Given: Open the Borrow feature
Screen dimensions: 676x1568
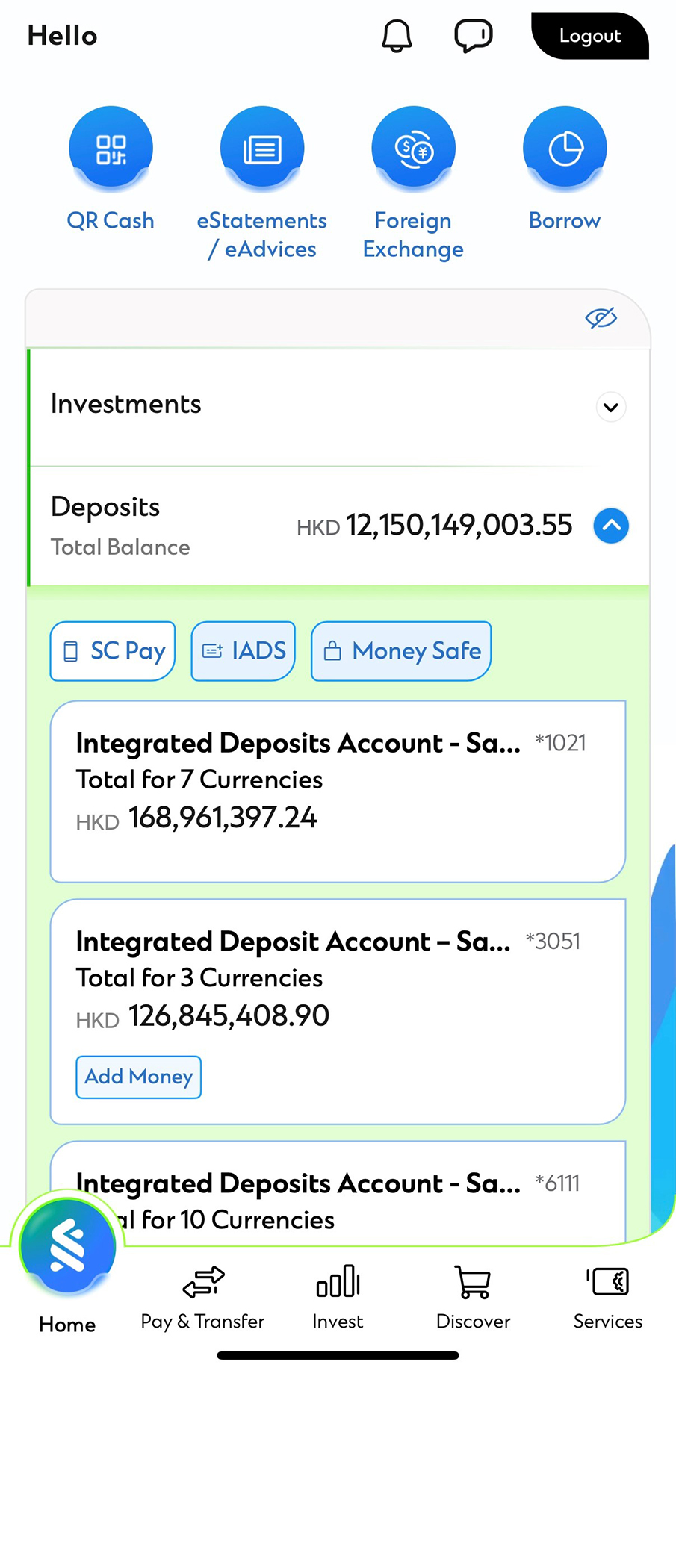Looking at the screenshot, I should 564,148.
